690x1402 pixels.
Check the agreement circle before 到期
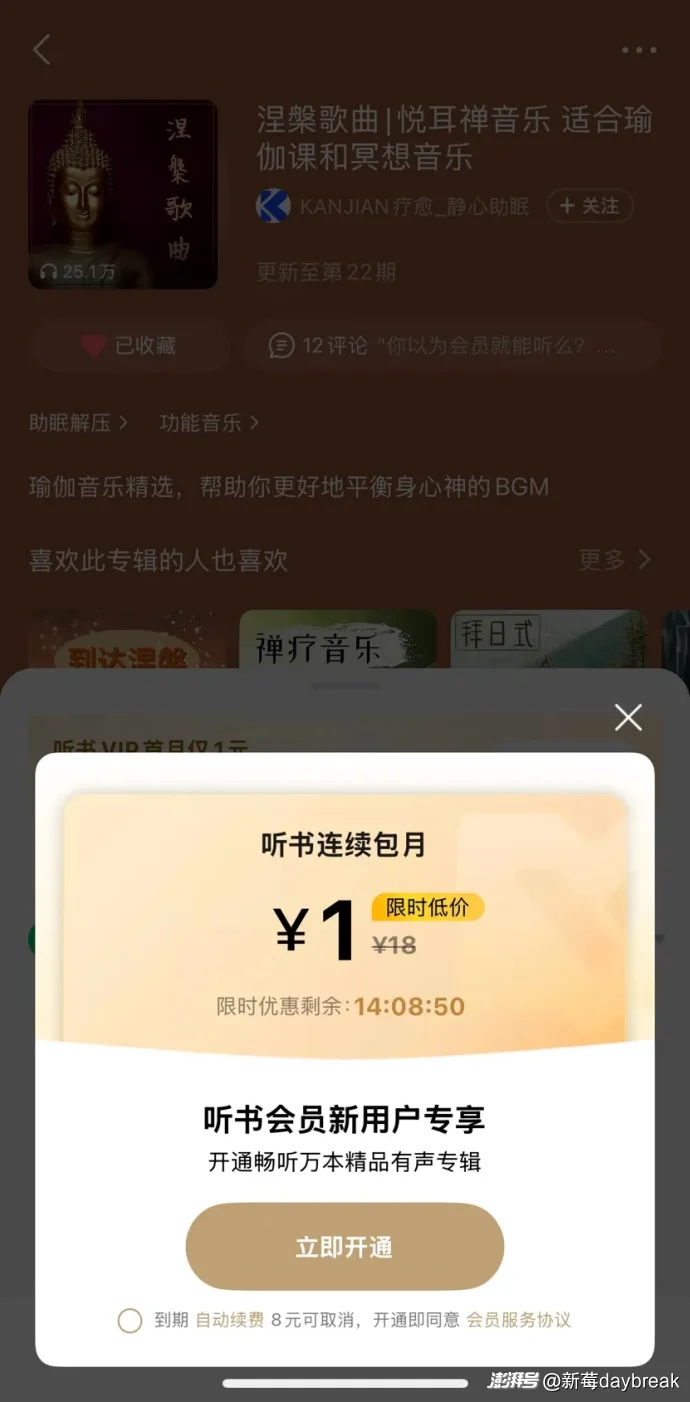[x=130, y=1321]
